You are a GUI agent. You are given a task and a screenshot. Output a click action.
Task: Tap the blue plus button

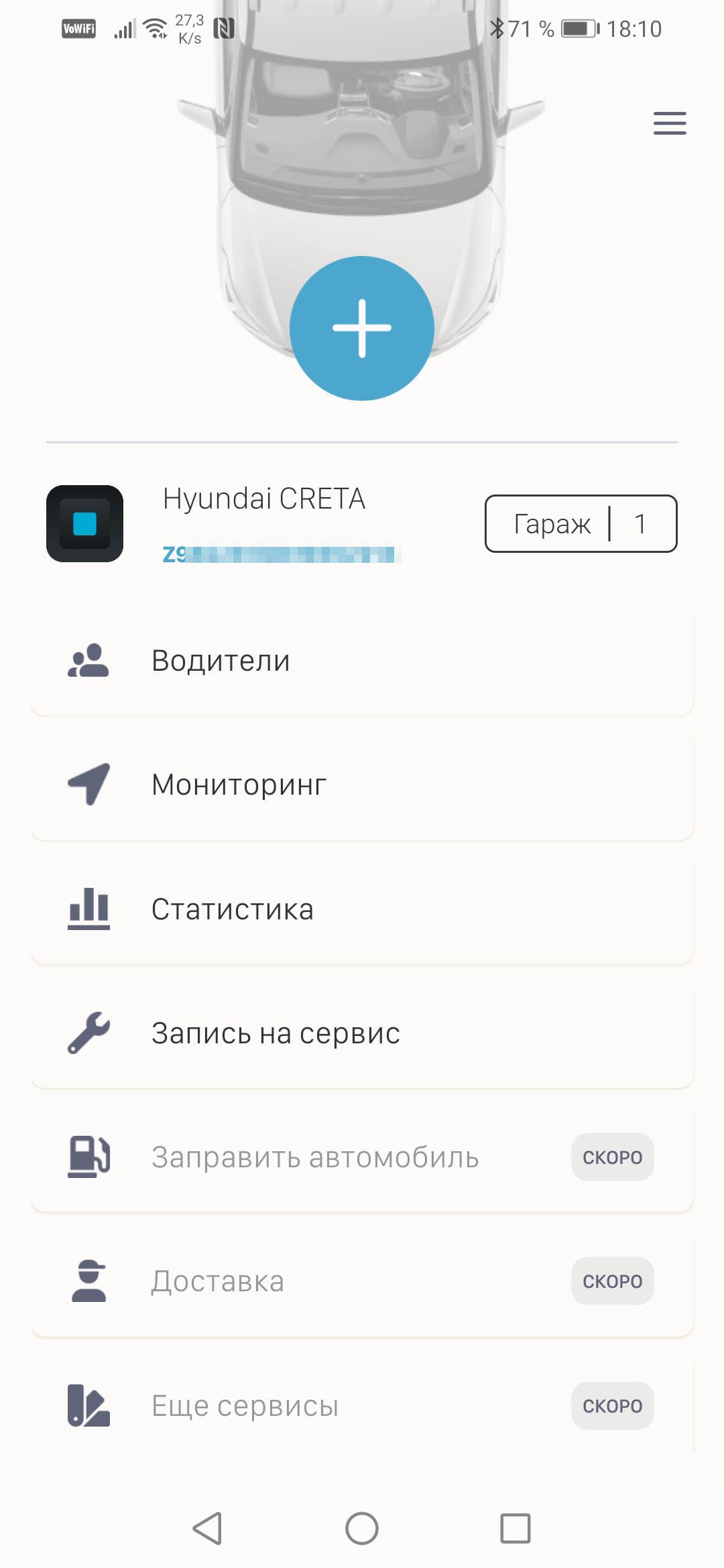pos(362,328)
